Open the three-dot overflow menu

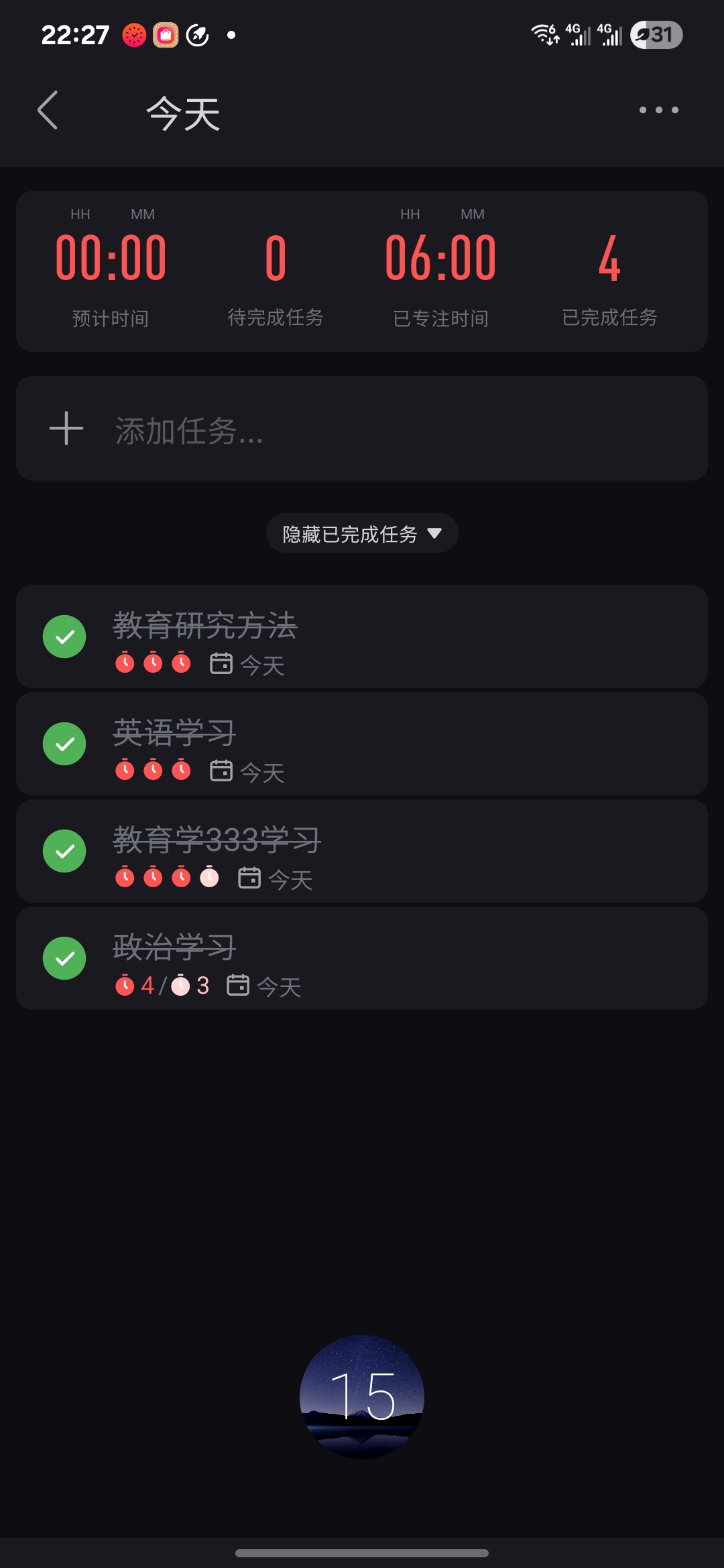pyautogui.click(x=658, y=110)
